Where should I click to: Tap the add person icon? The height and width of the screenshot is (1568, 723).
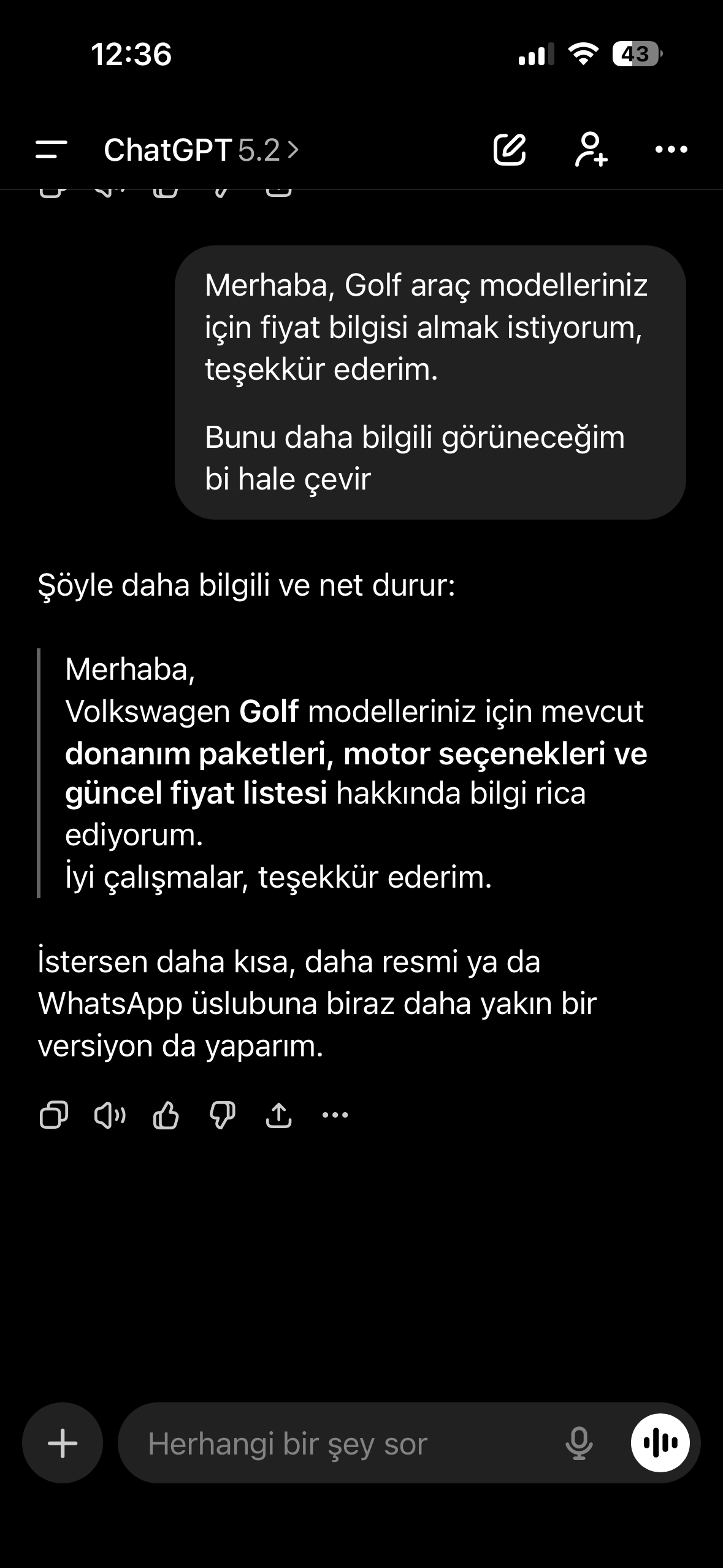(591, 149)
